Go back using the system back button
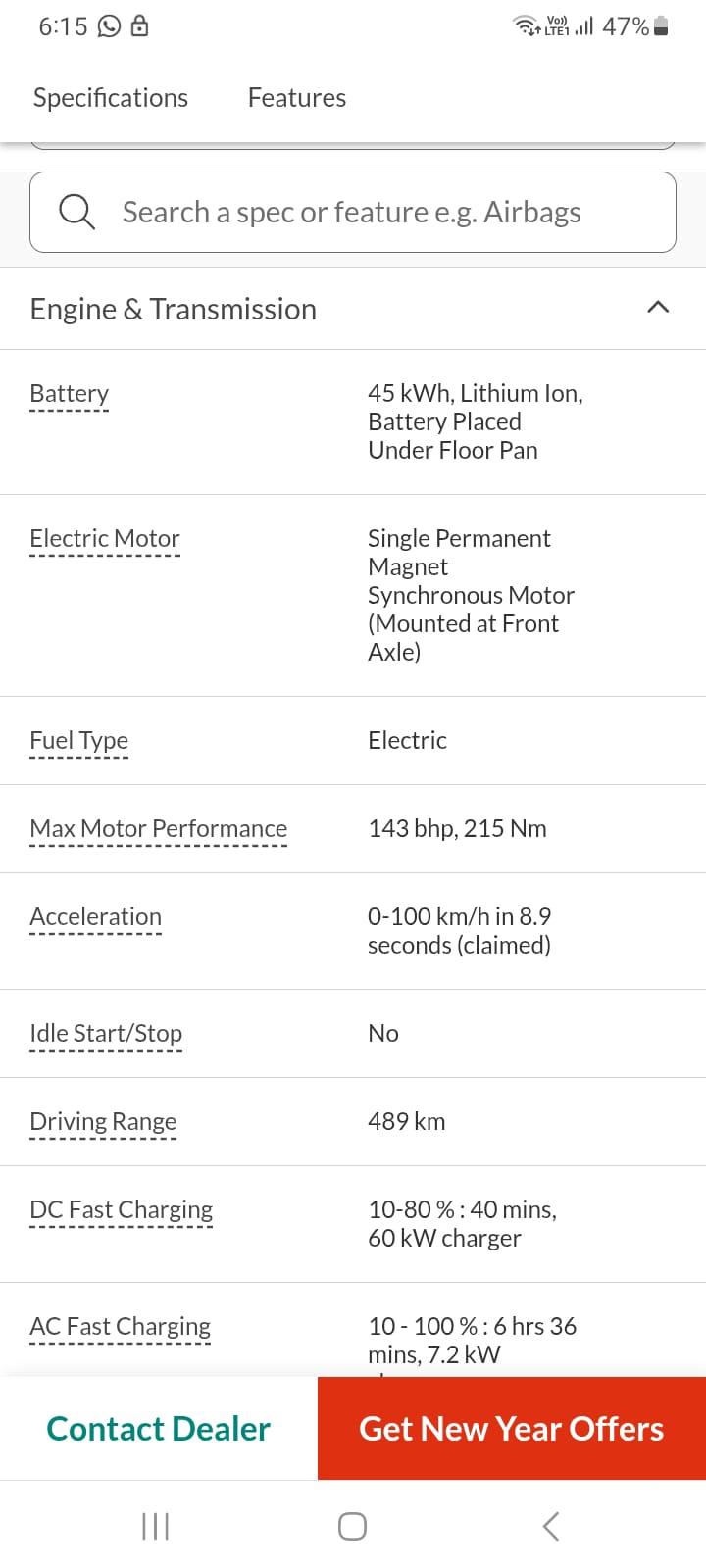The width and height of the screenshot is (706, 1568). (551, 1526)
